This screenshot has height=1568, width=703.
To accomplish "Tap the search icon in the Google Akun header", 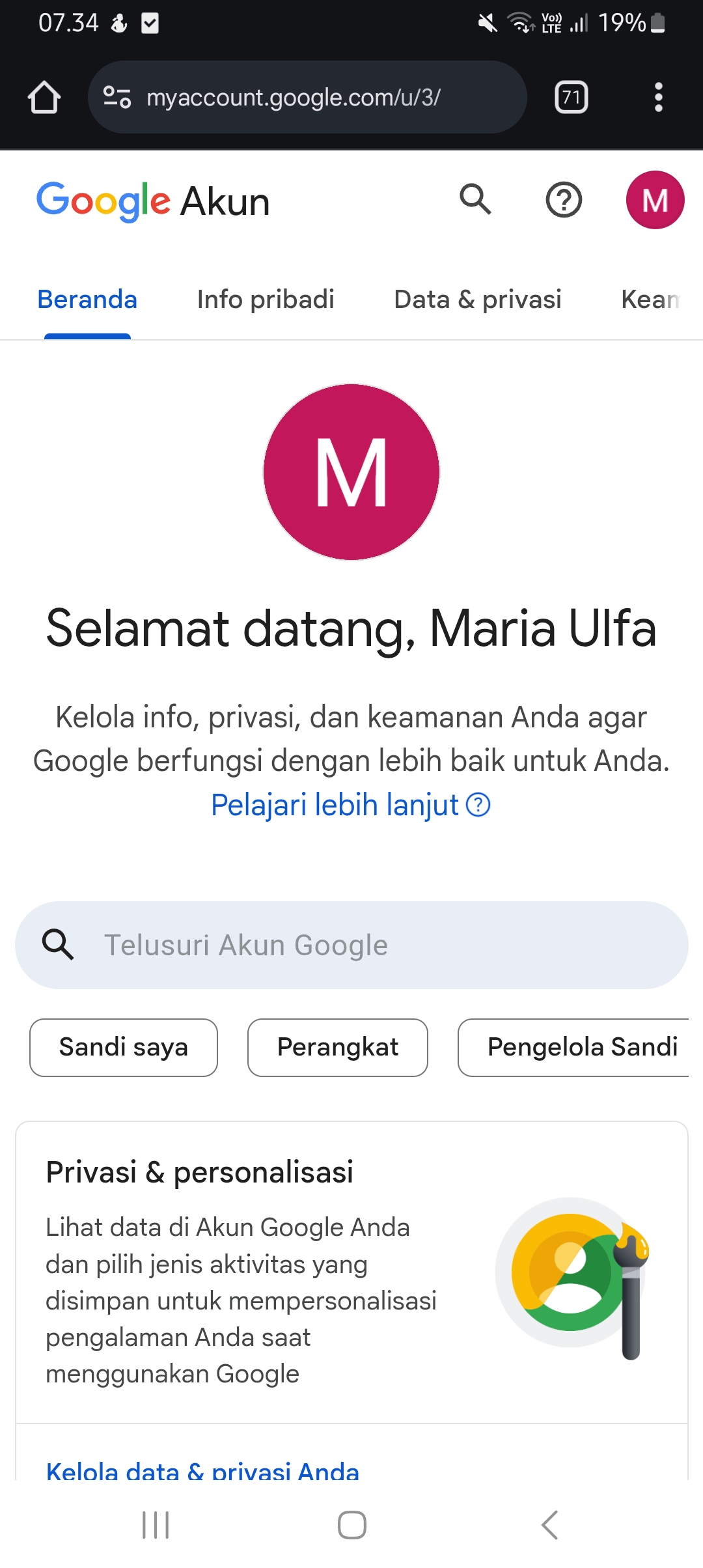I will coord(475,200).
